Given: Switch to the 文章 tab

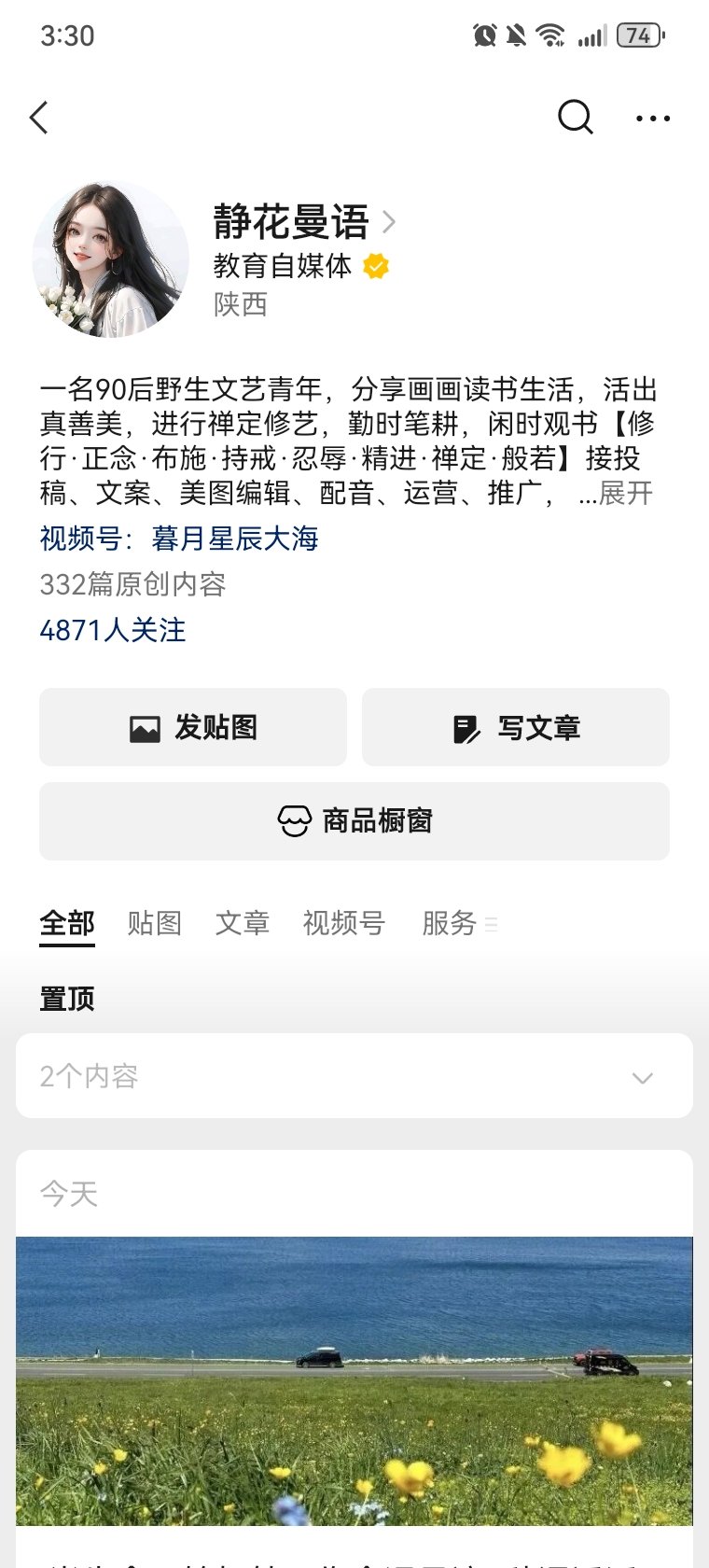Looking at the screenshot, I should click(x=243, y=923).
